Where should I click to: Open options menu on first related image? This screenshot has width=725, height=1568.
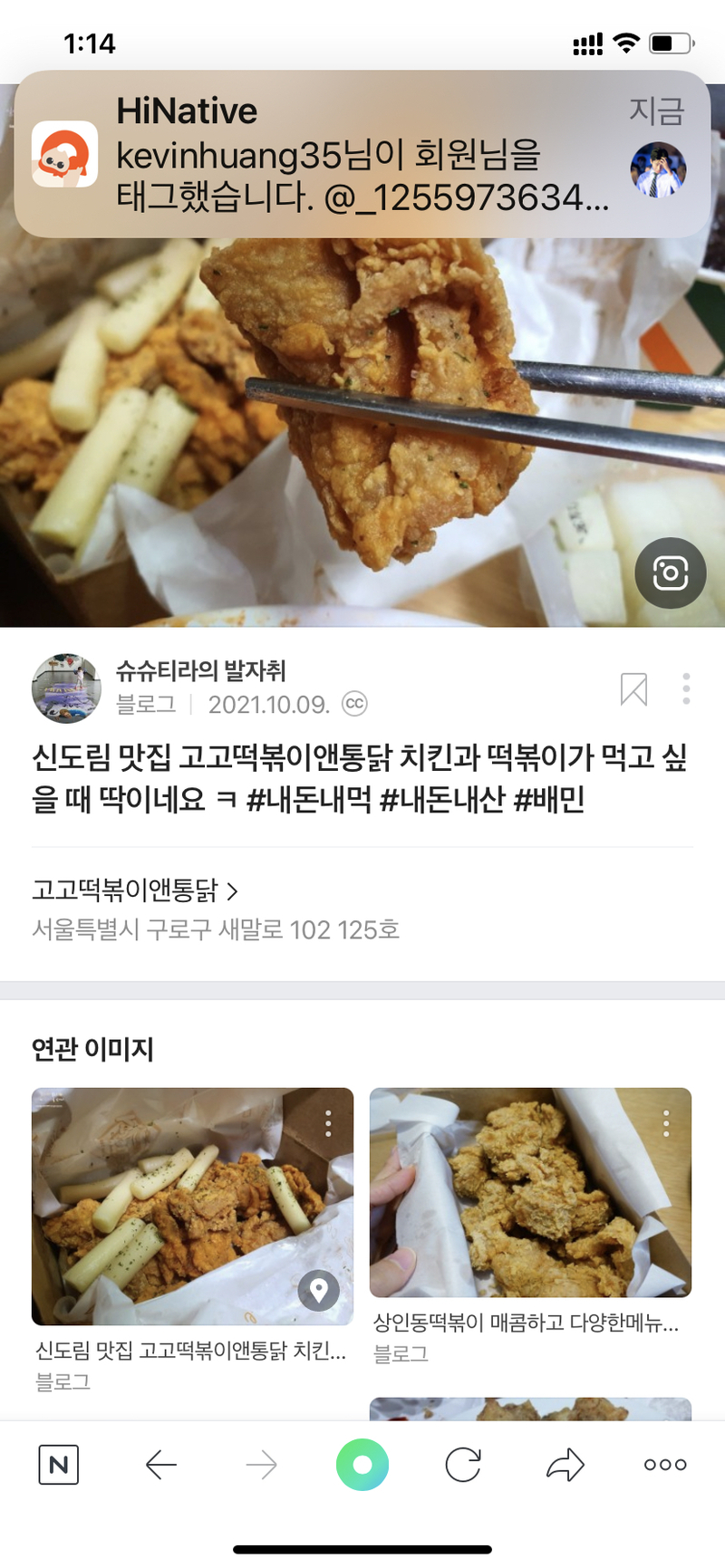(x=327, y=1122)
